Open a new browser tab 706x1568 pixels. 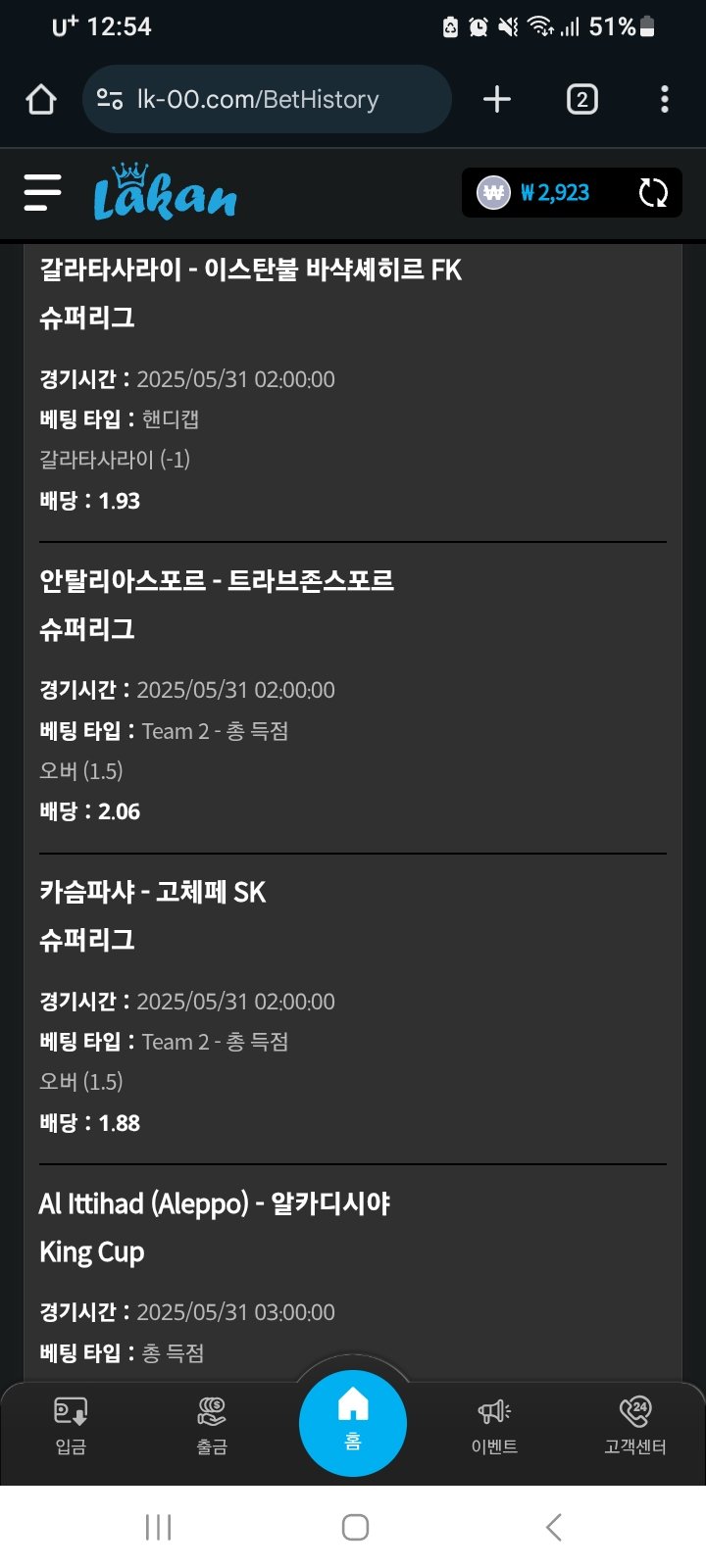tap(497, 99)
